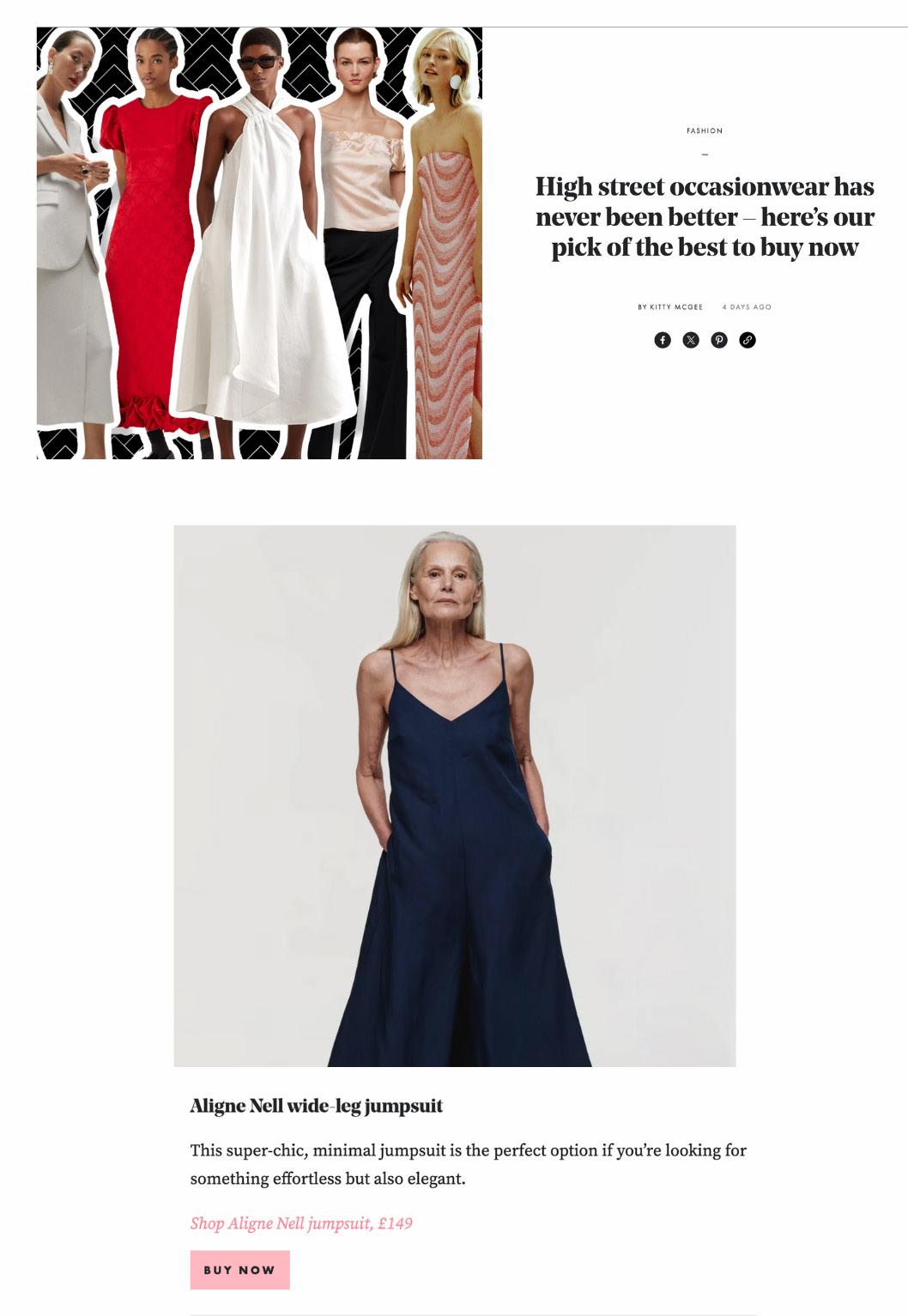Share the article on X
Screen dimensions: 908x1316
(x=691, y=340)
